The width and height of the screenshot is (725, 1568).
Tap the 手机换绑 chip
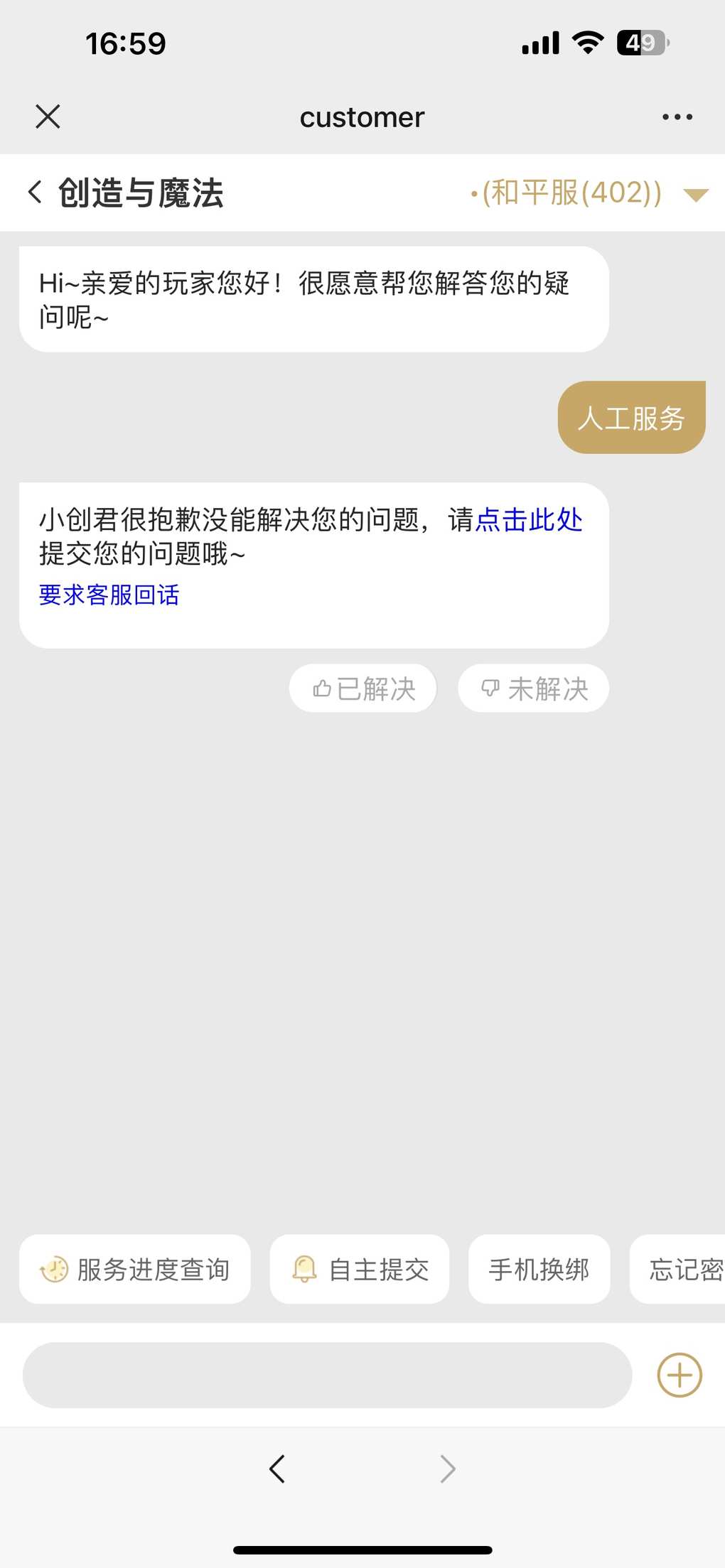click(539, 1269)
